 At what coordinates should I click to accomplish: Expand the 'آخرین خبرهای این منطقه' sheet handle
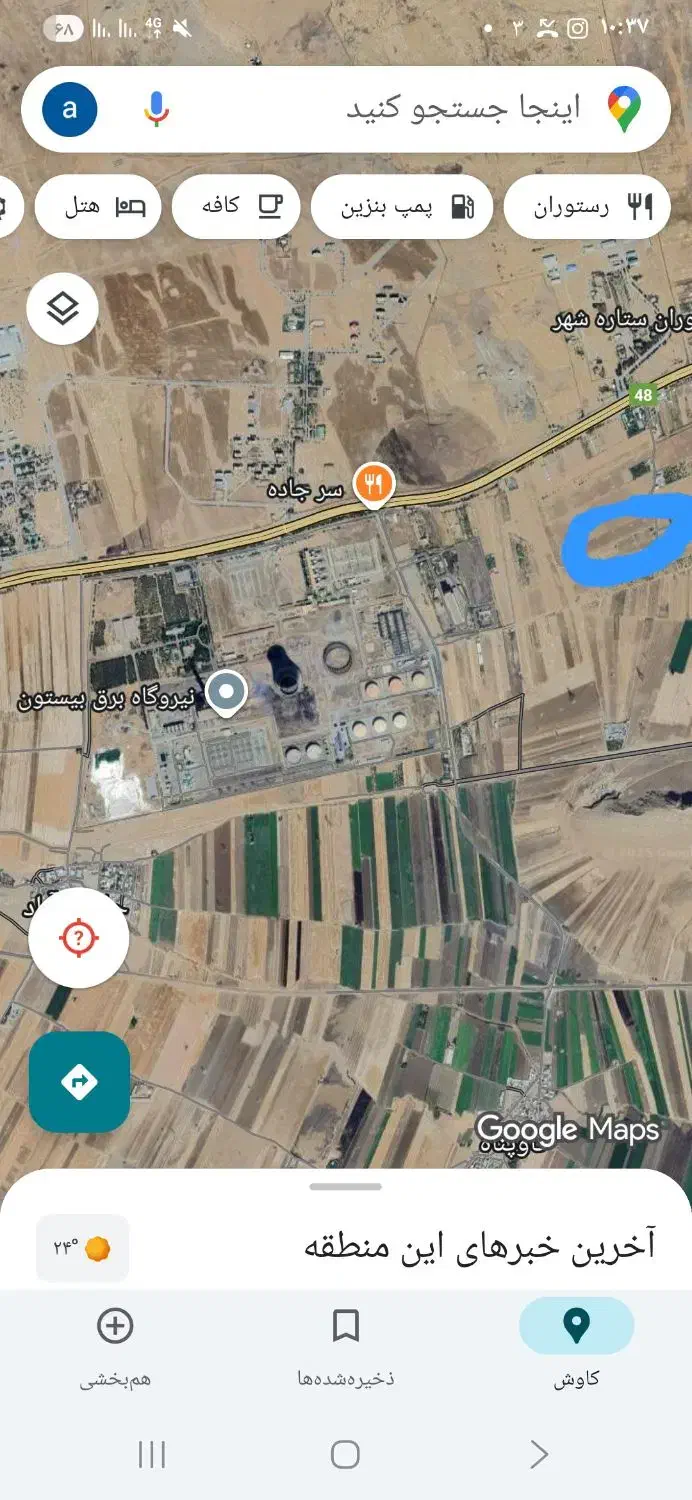pyautogui.click(x=346, y=1187)
